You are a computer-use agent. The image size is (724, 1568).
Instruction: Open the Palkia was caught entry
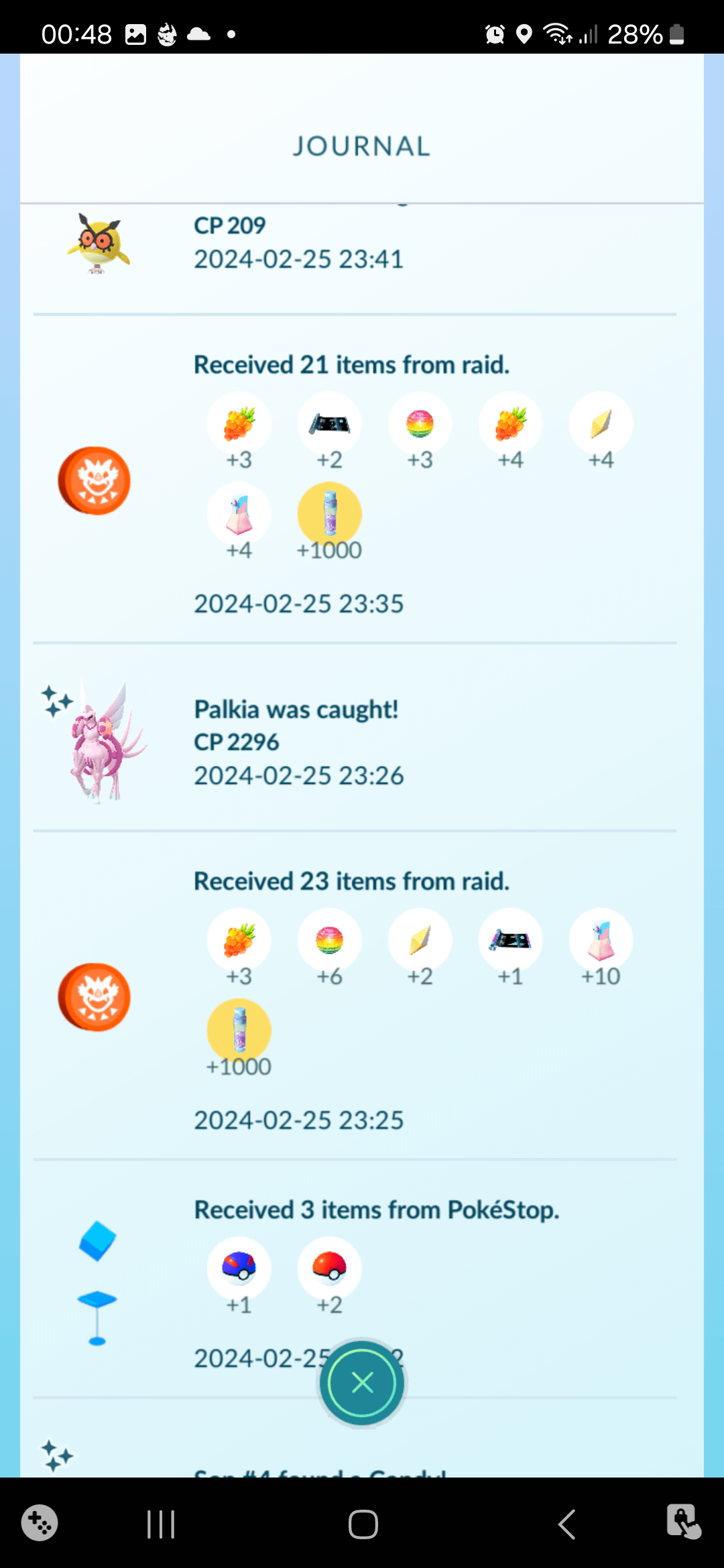click(x=296, y=742)
